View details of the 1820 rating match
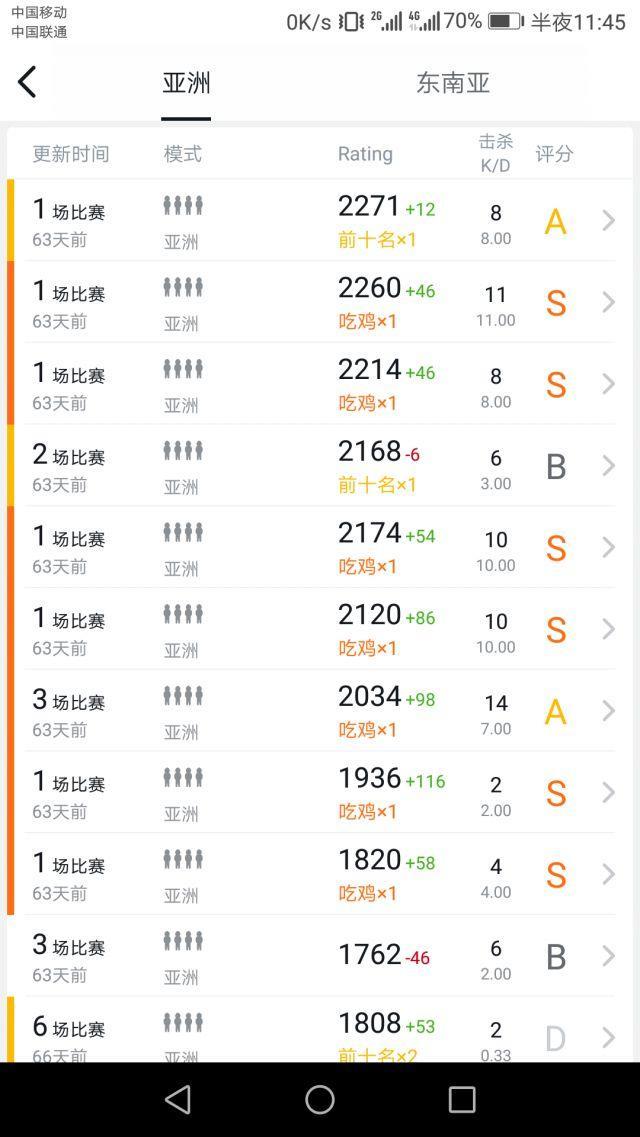The height and width of the screenshot is (1137, 640). tap(320, 875)
